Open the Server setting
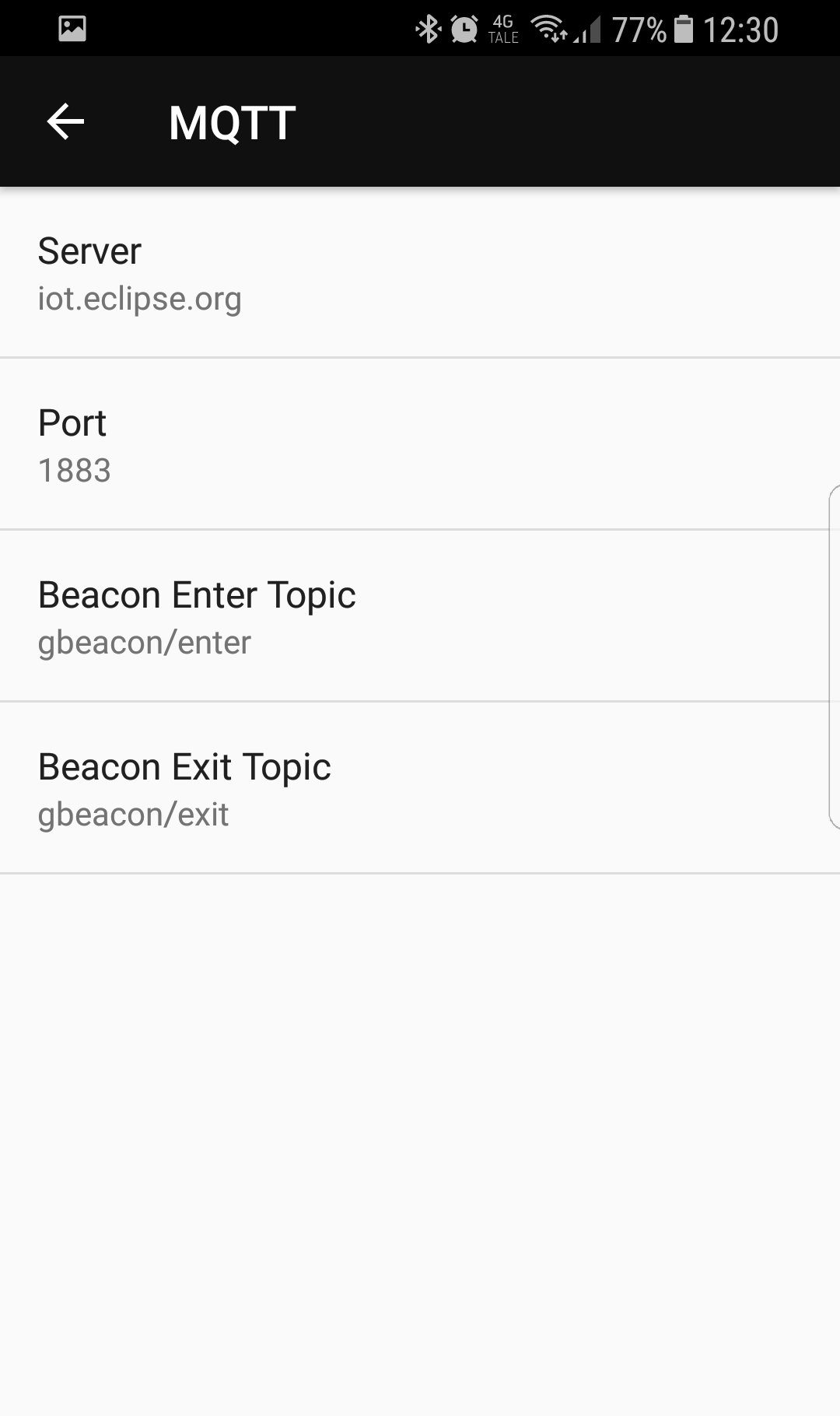The width and height of the screenshot is (840, 1416). coord(420,272)
